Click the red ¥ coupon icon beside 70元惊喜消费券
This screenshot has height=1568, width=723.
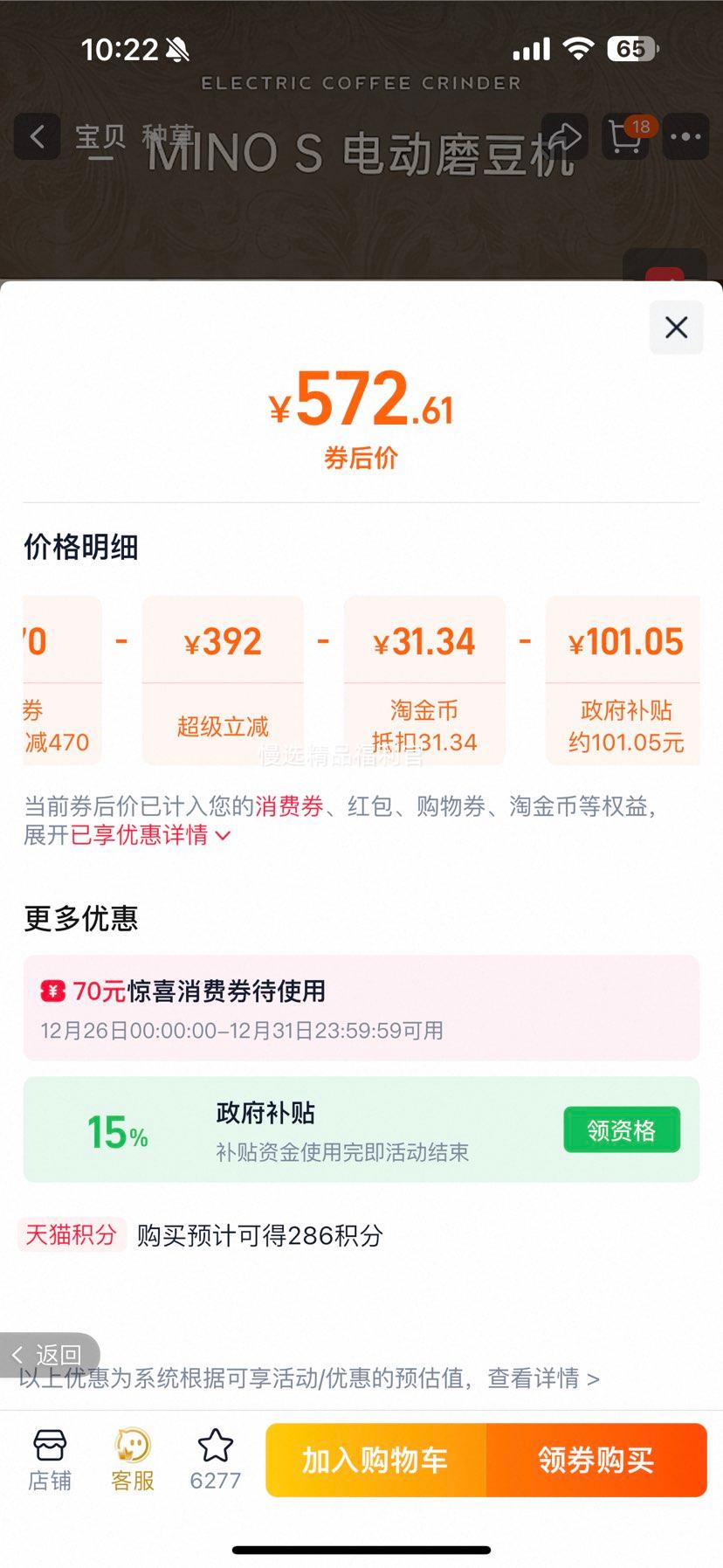point(54,991)
